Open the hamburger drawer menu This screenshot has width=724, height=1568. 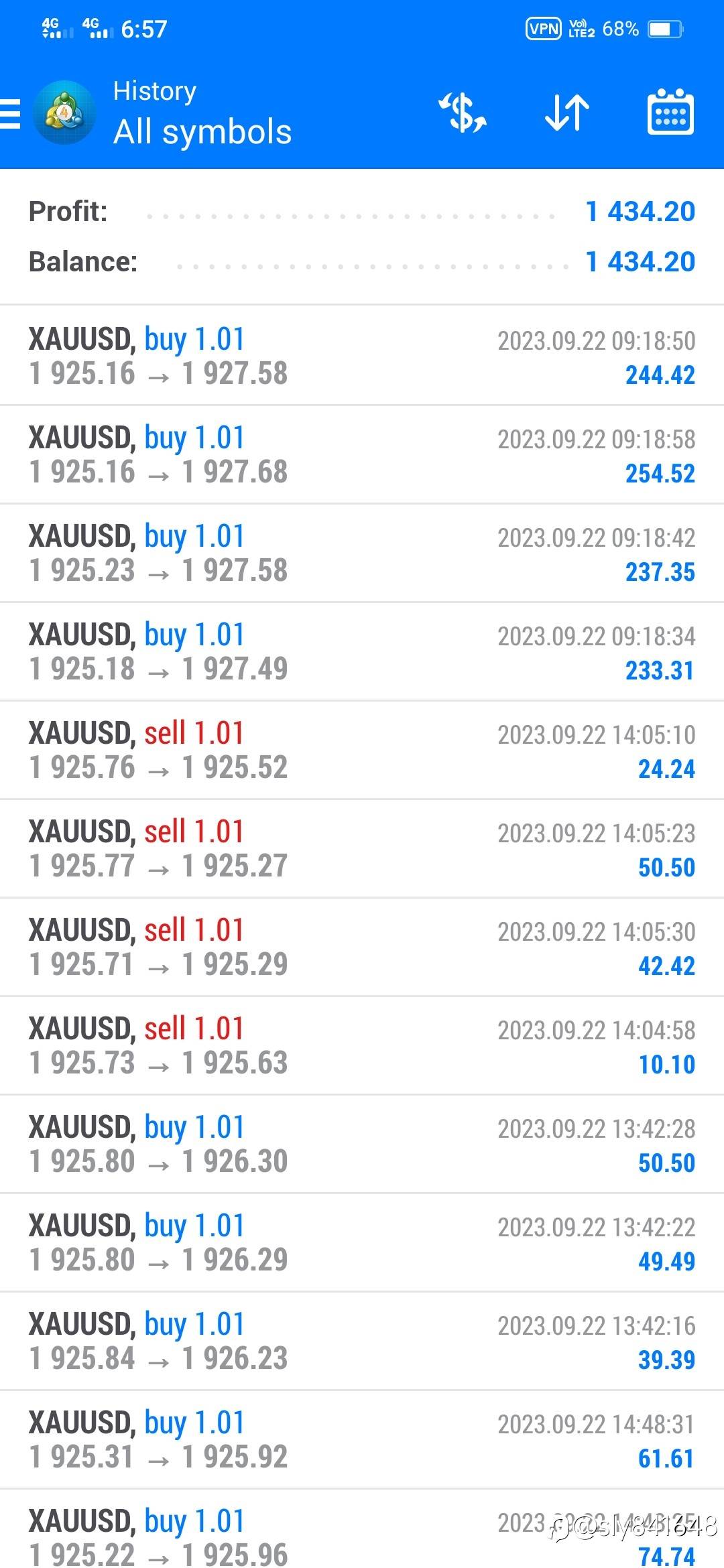click(10, 113)
